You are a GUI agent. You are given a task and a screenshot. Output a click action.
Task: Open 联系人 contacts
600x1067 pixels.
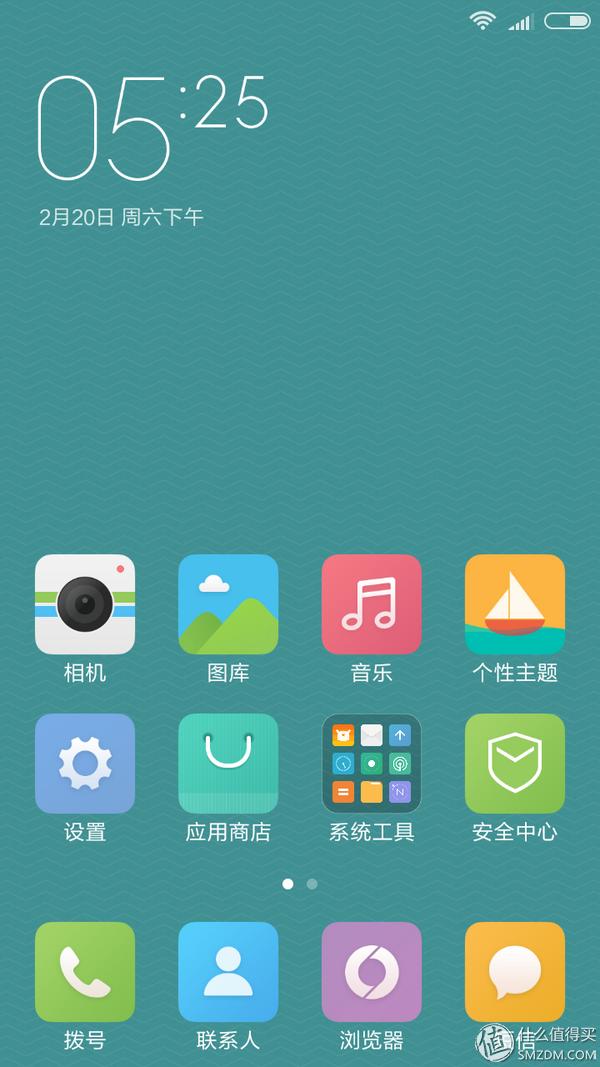(228, 971)
